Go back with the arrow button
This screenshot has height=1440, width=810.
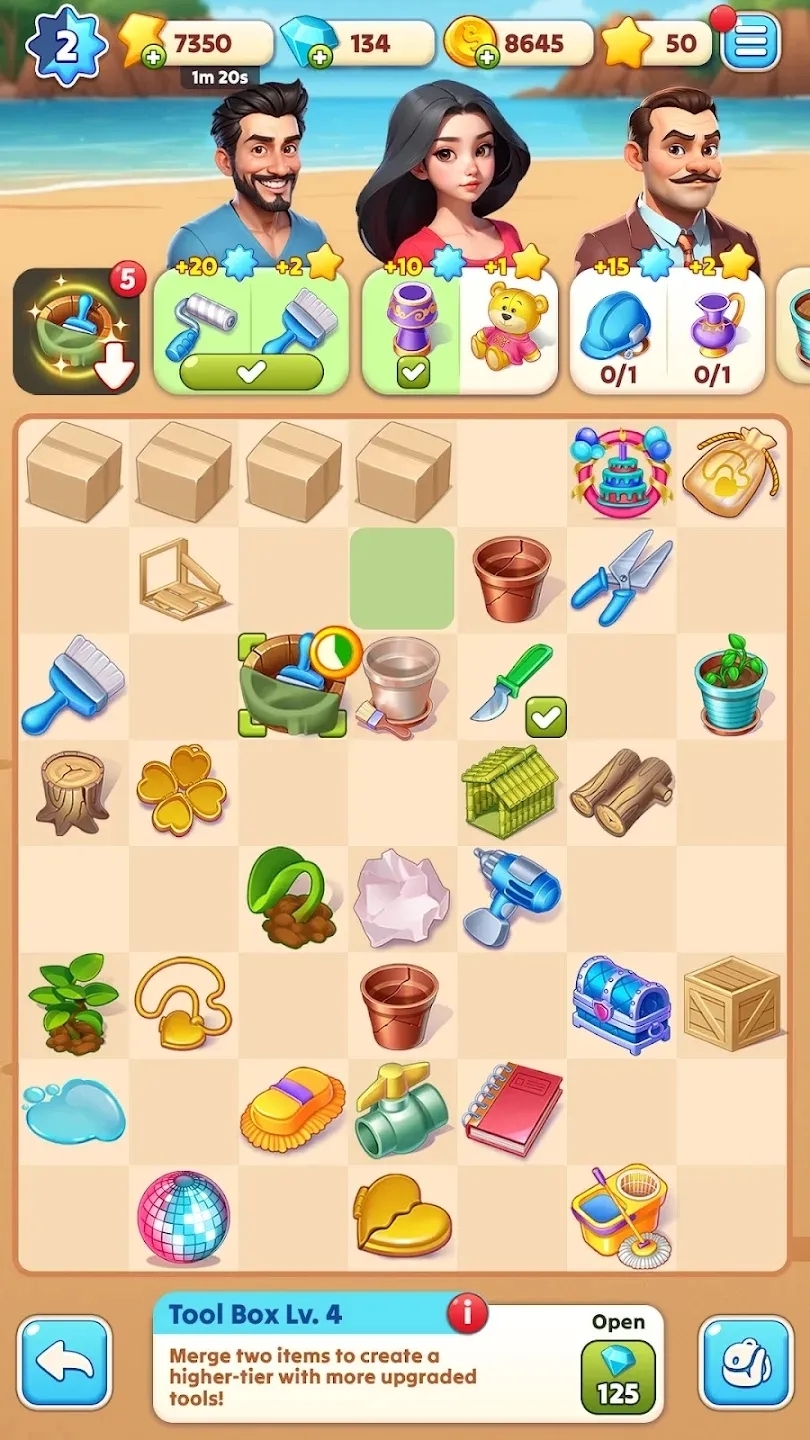tap(64, 1362)
